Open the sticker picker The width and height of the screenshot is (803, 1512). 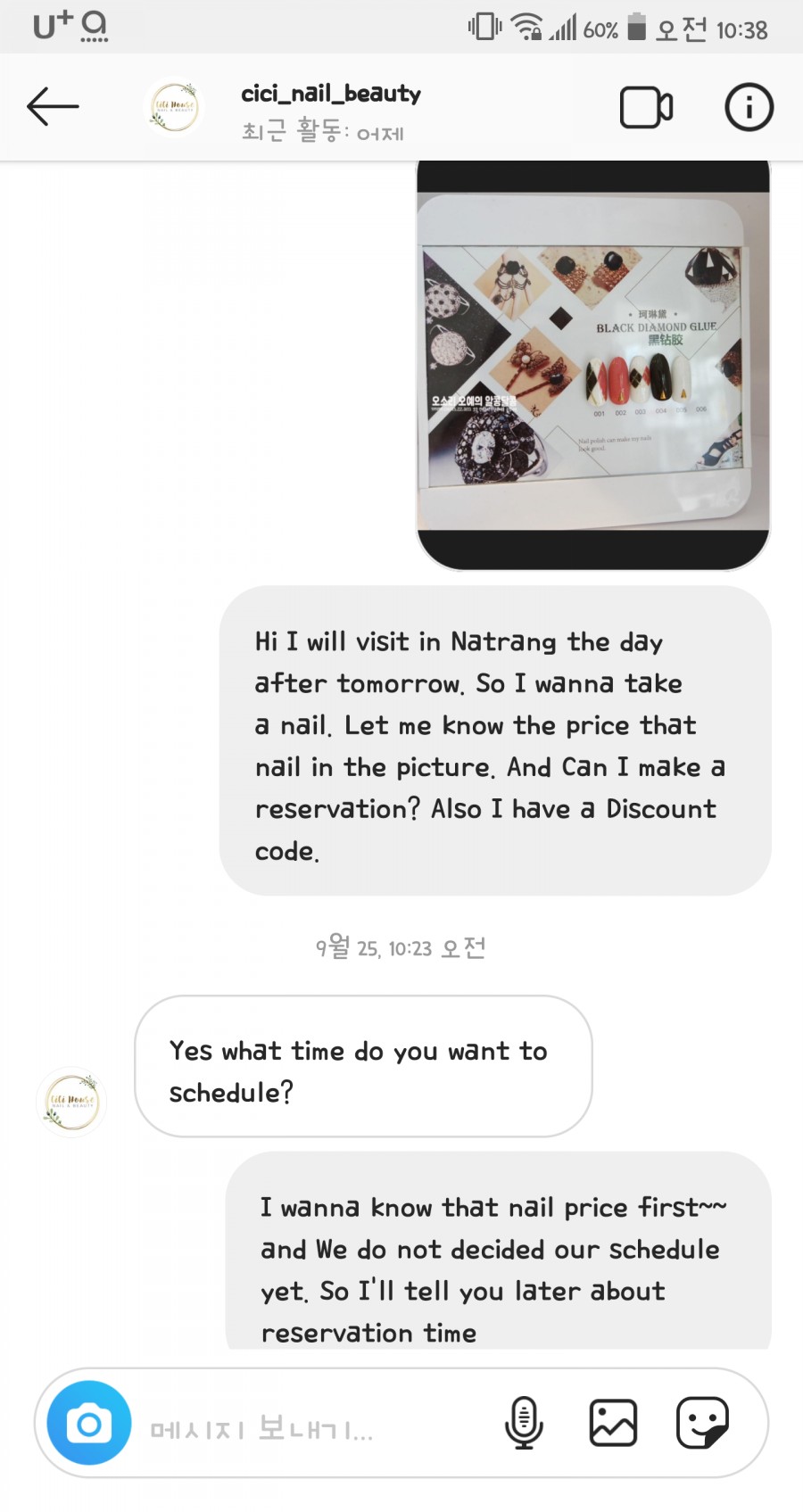703,1423
